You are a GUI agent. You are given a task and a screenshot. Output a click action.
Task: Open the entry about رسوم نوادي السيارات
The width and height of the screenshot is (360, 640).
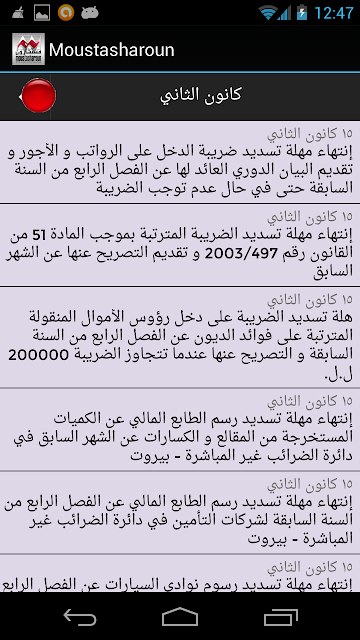[x=180, y=574]
